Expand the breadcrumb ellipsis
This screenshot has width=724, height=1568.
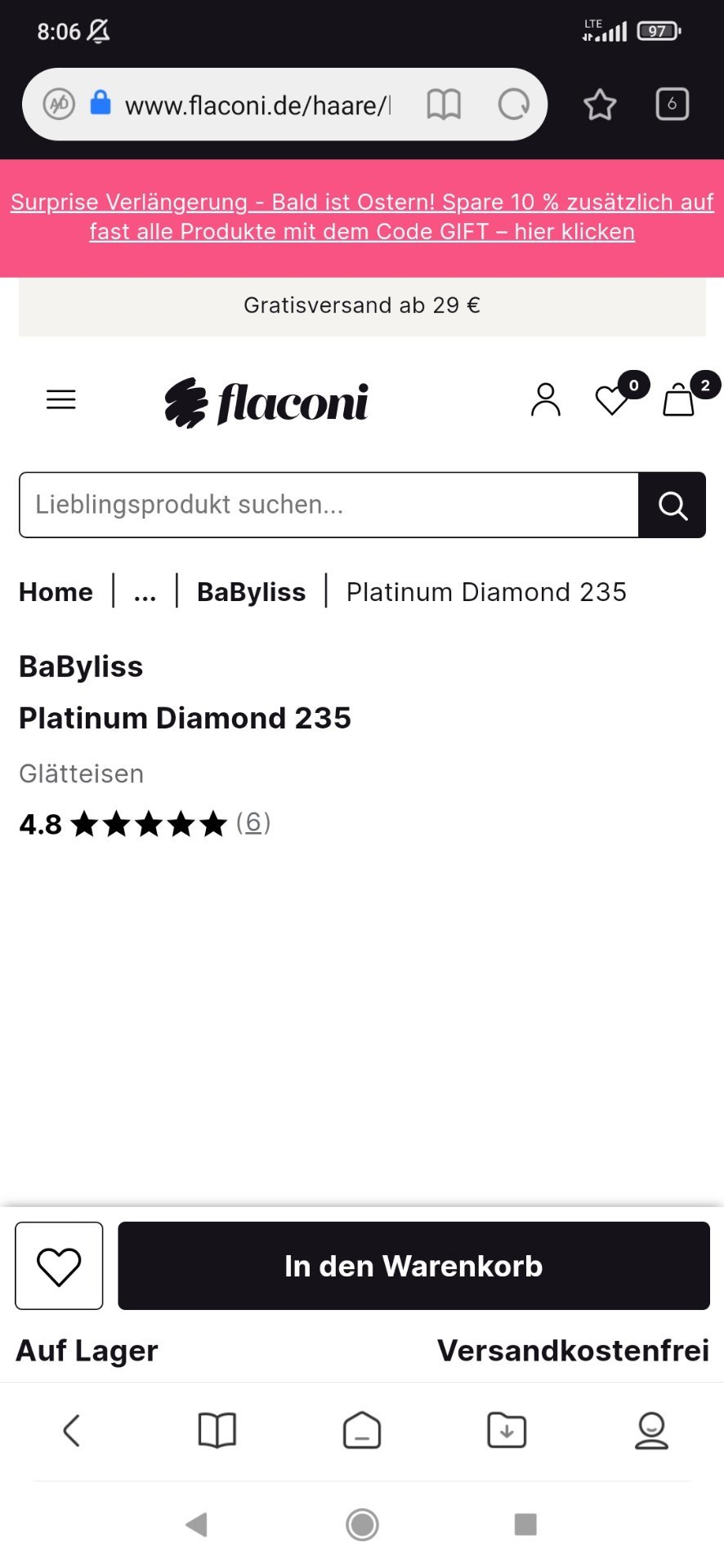click(145, 591)
